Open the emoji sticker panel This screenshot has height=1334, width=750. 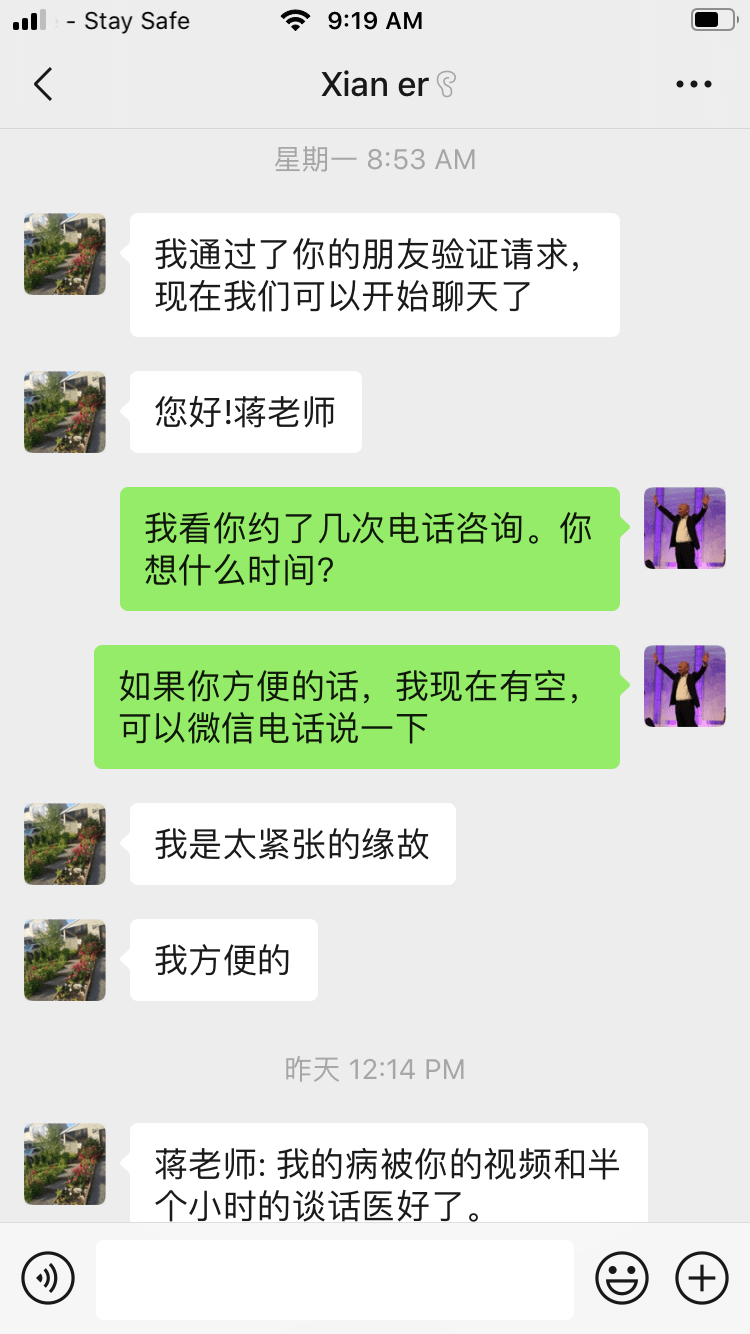coord(622,1278)
